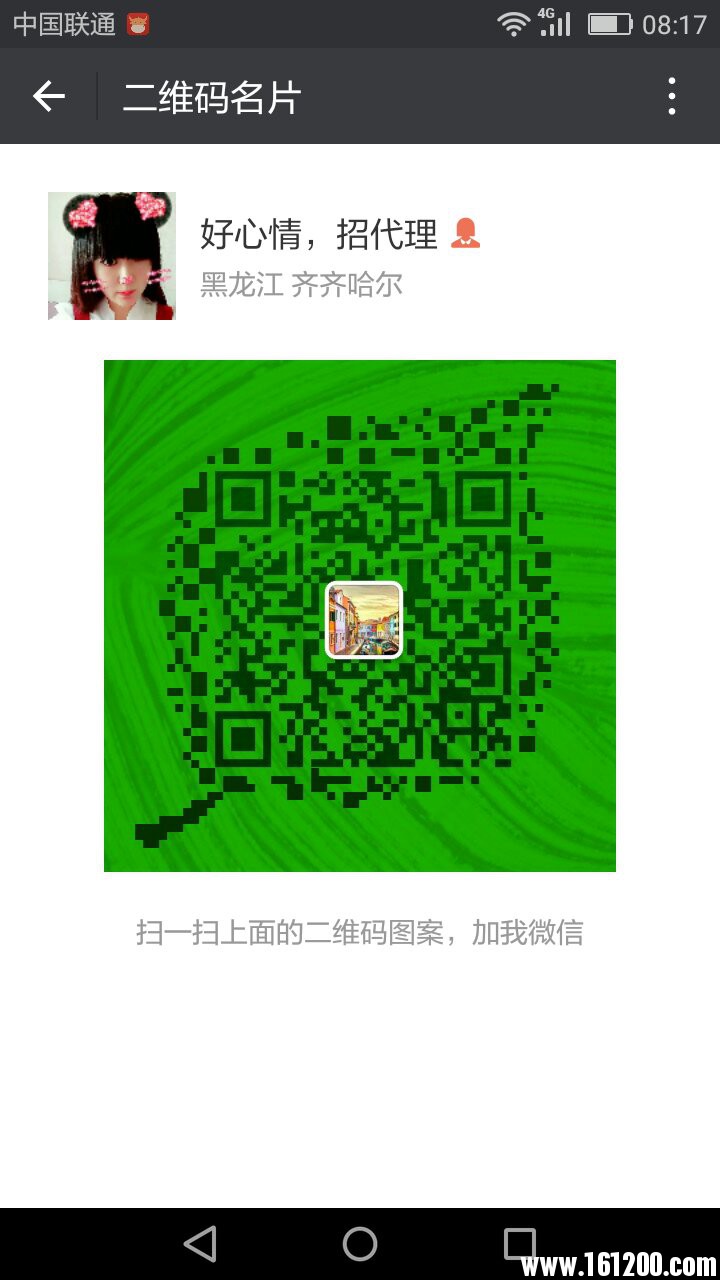Screen dimensions: 720x1280
Task: Open the three-dot overflow menu
Action: 671,96
